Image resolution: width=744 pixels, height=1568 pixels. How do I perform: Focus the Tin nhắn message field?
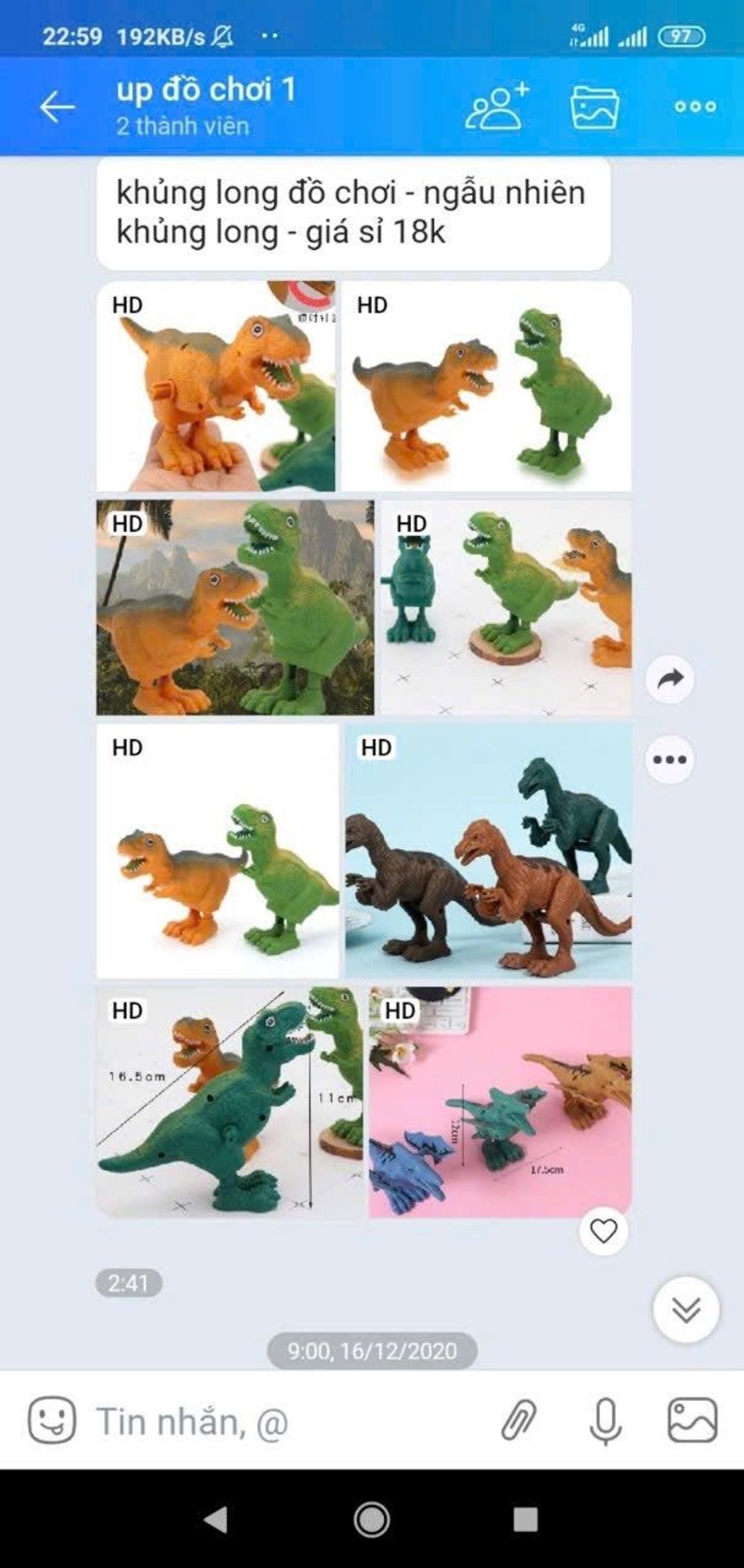tap(279, 1420)
